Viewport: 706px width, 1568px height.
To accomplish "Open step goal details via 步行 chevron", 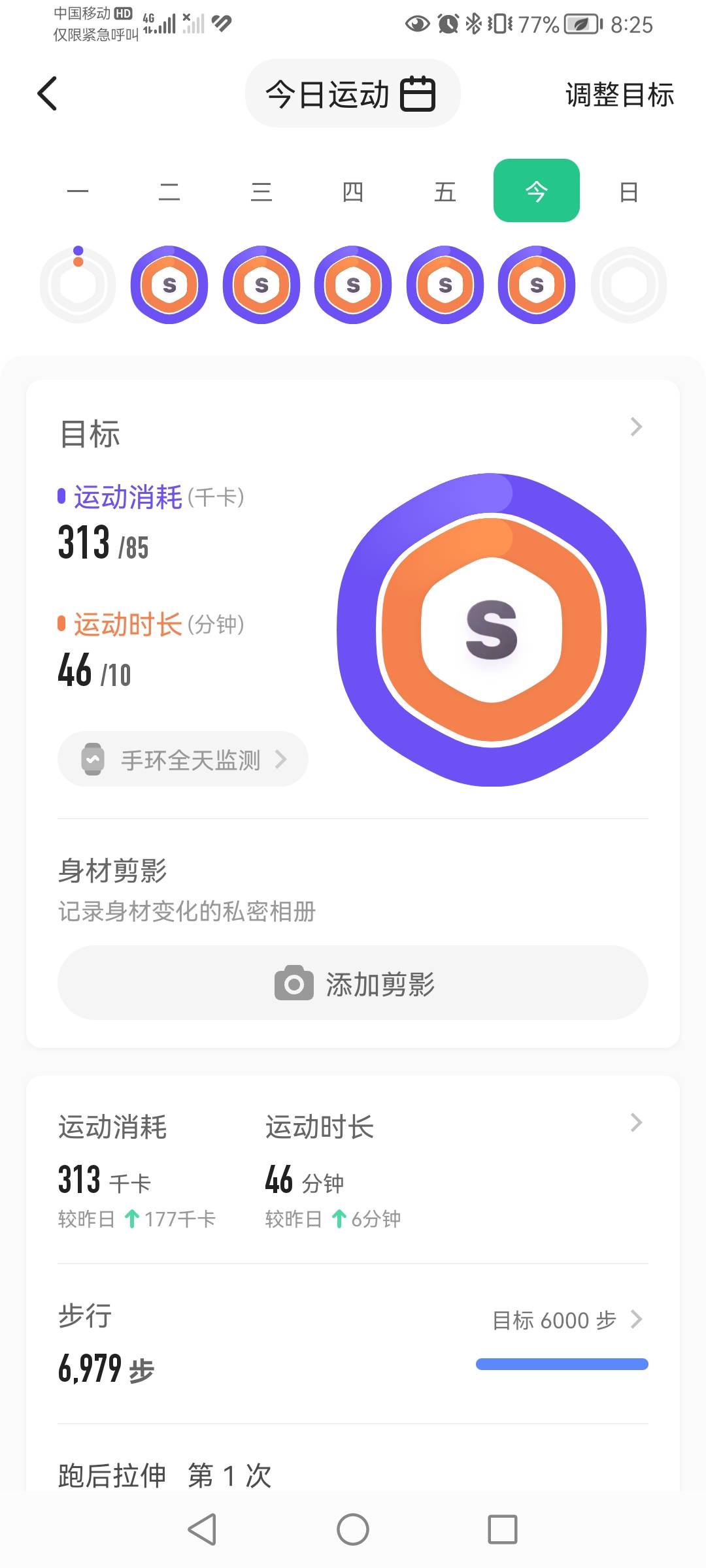I will 636,1320.
